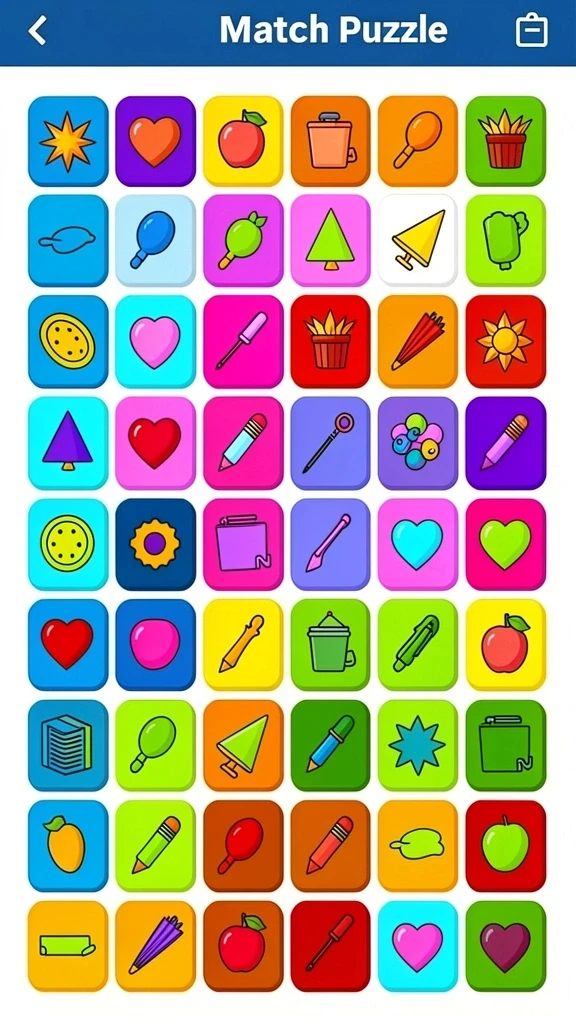Select the green heart on magenta tile
The width and height of the screenshot is (576, 1024).
coord(505,544)
